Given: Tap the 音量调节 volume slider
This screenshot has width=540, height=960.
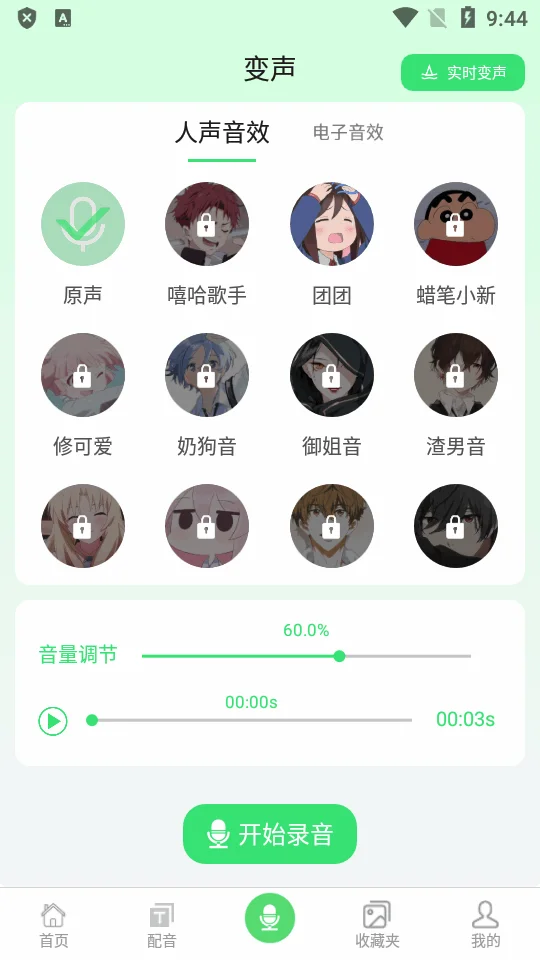Looking at the screenshot, I should tap(306, 656).
